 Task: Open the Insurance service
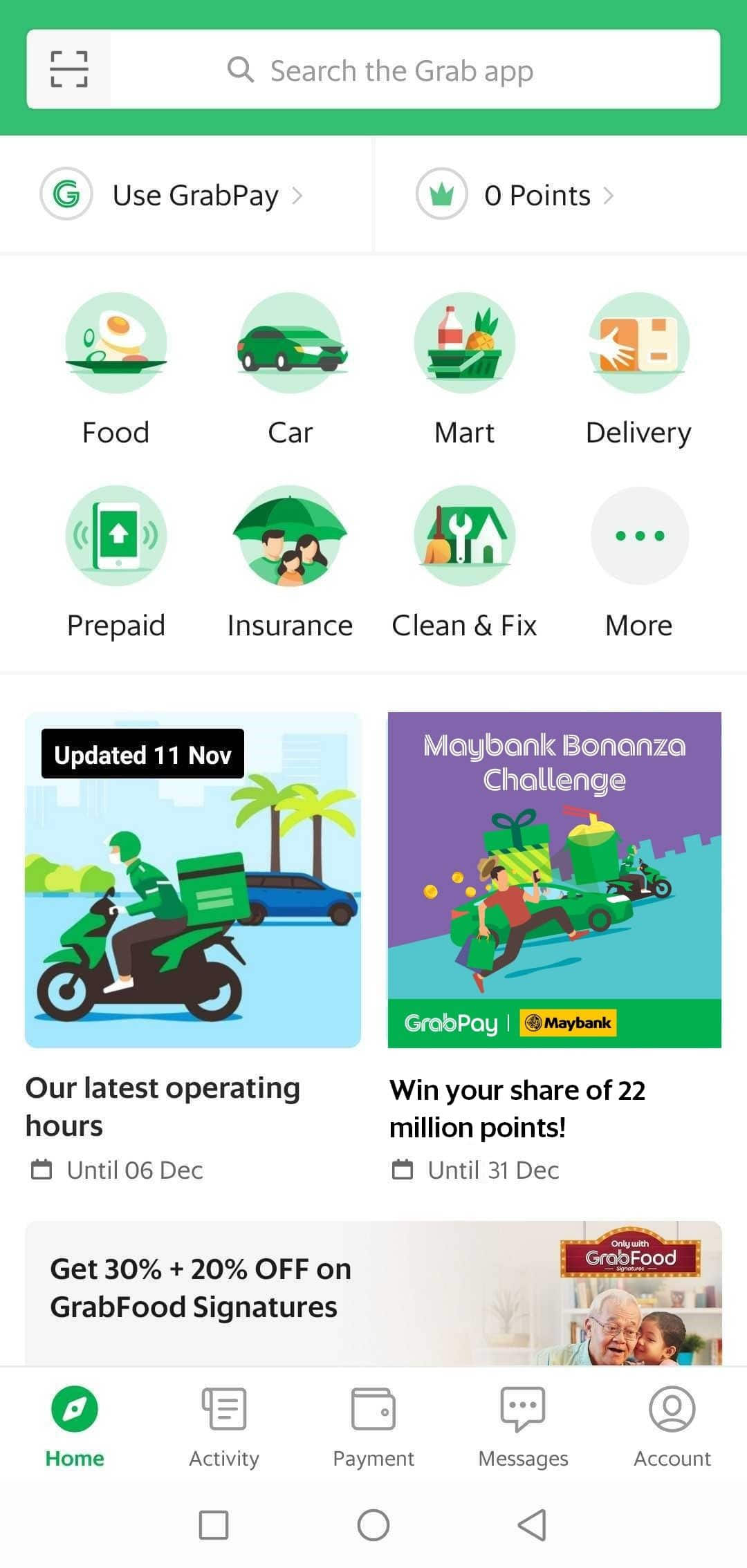click(x=290, y=561)
